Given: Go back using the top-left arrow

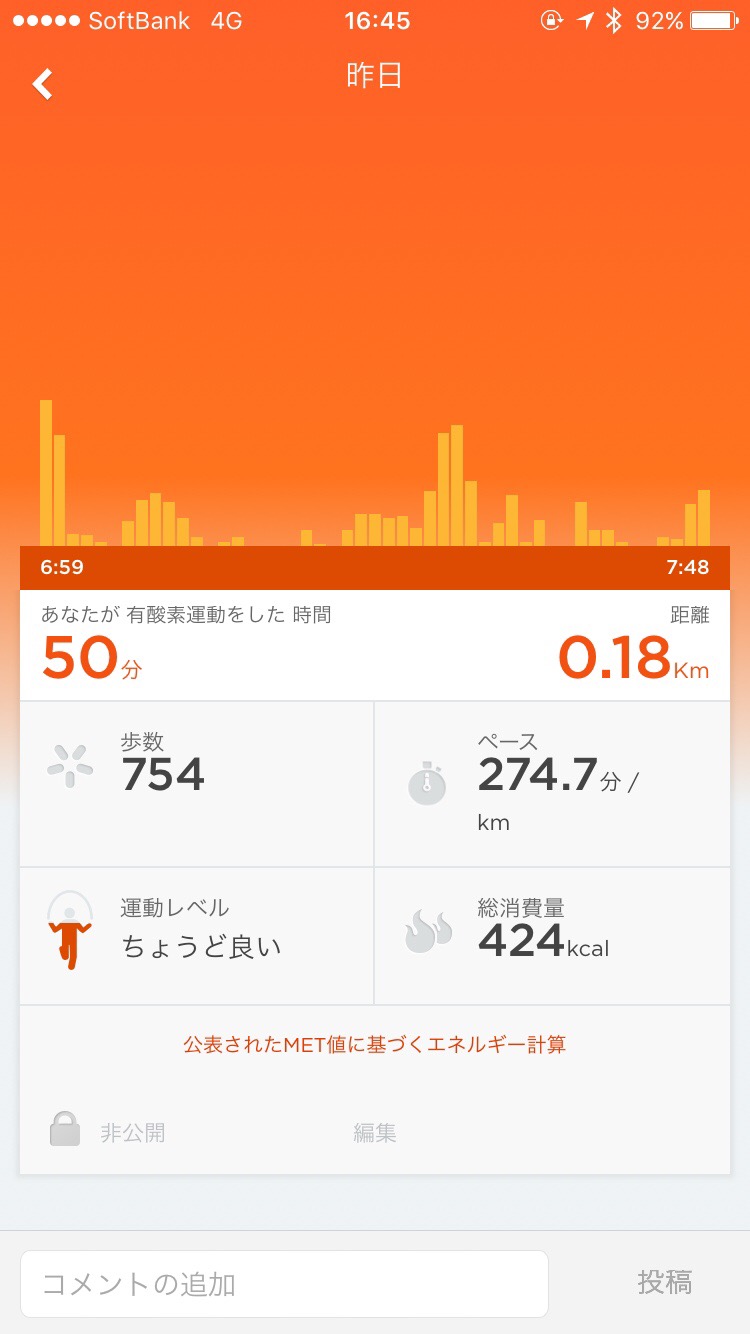Looking at the screenshot, I should pos(42,84).
